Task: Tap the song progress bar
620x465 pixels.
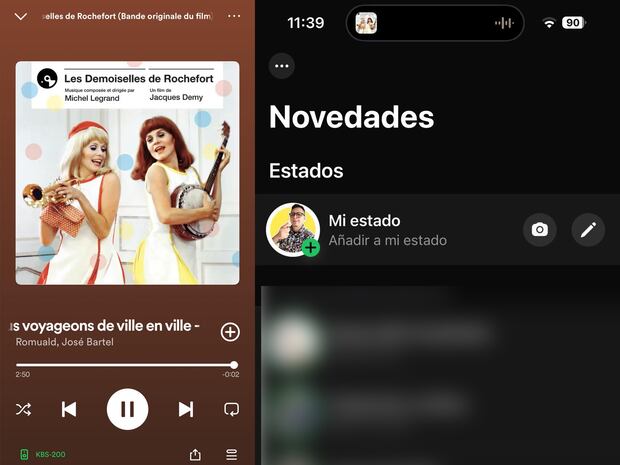Action: click(x=125, y=365)
